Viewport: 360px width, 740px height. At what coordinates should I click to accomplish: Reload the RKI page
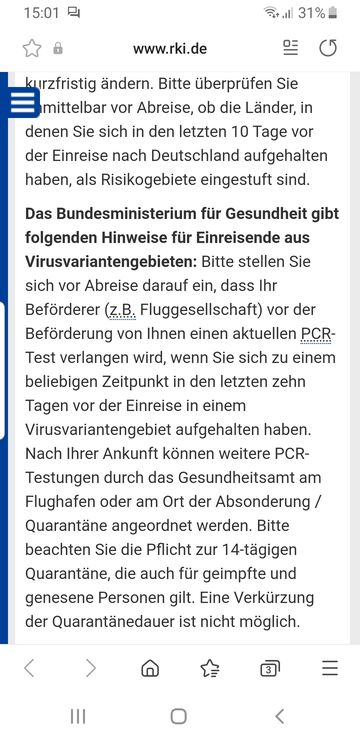[328, 48]
